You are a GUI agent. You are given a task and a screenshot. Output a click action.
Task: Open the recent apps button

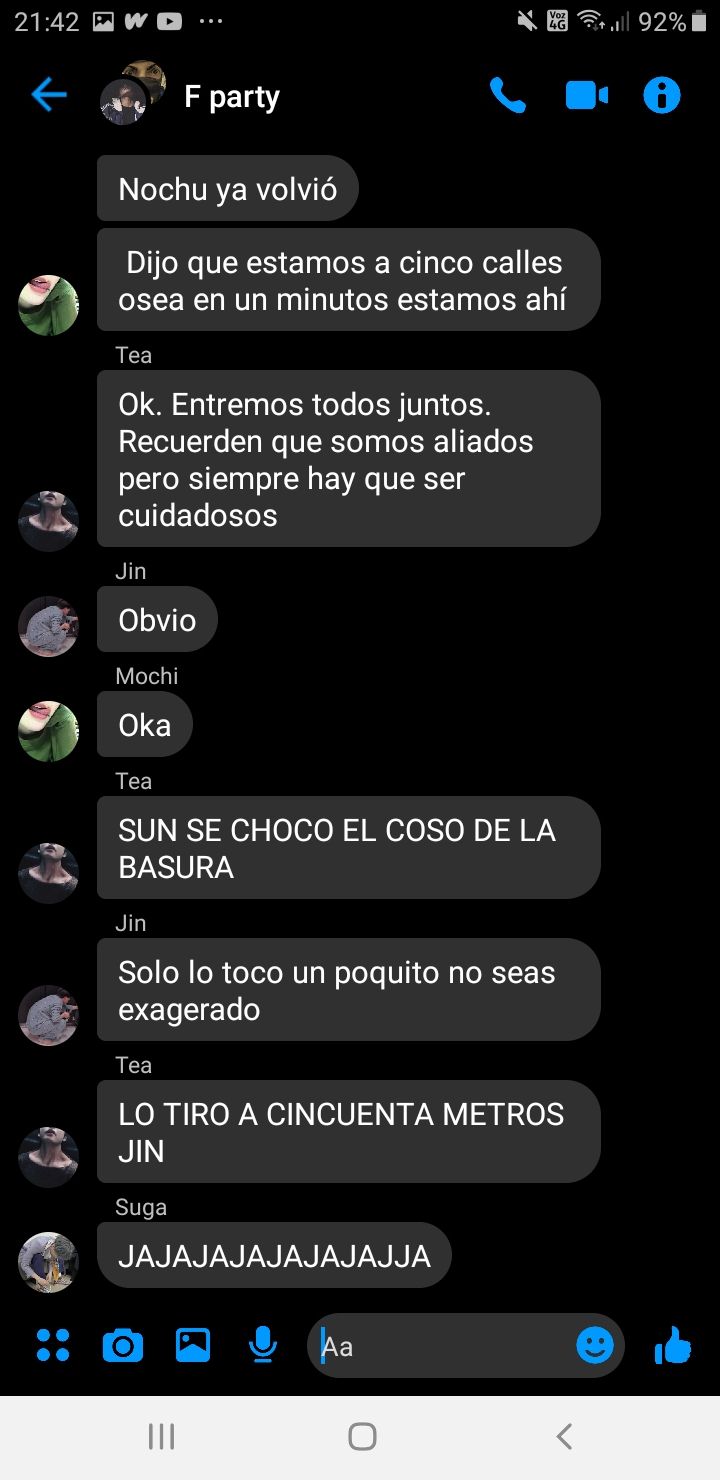[161, 1437]
